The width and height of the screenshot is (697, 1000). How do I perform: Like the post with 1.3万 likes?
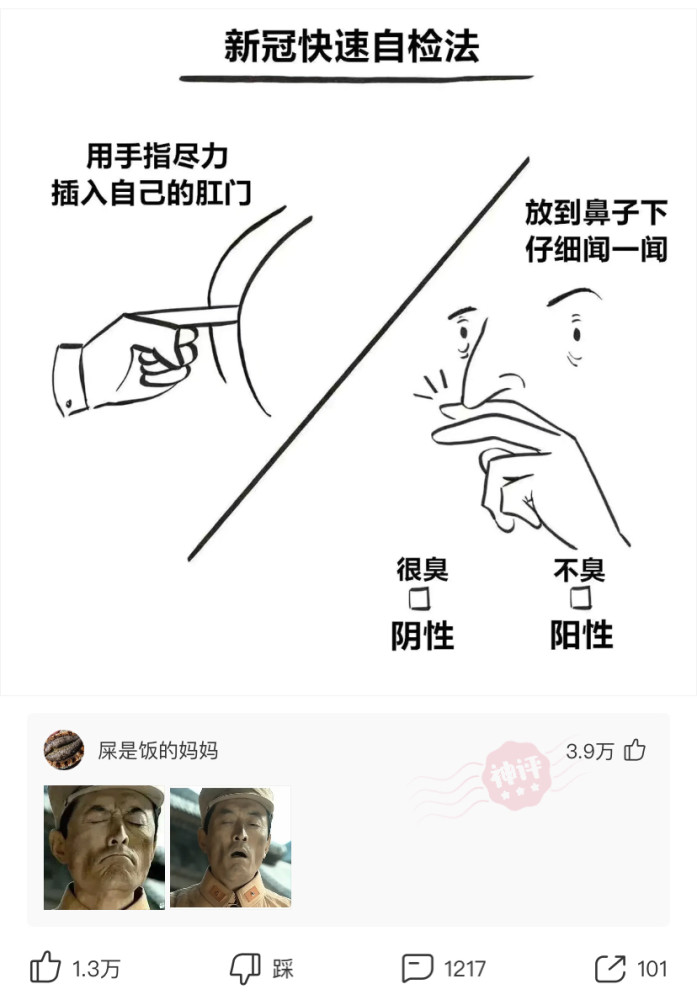click(47, 967)
